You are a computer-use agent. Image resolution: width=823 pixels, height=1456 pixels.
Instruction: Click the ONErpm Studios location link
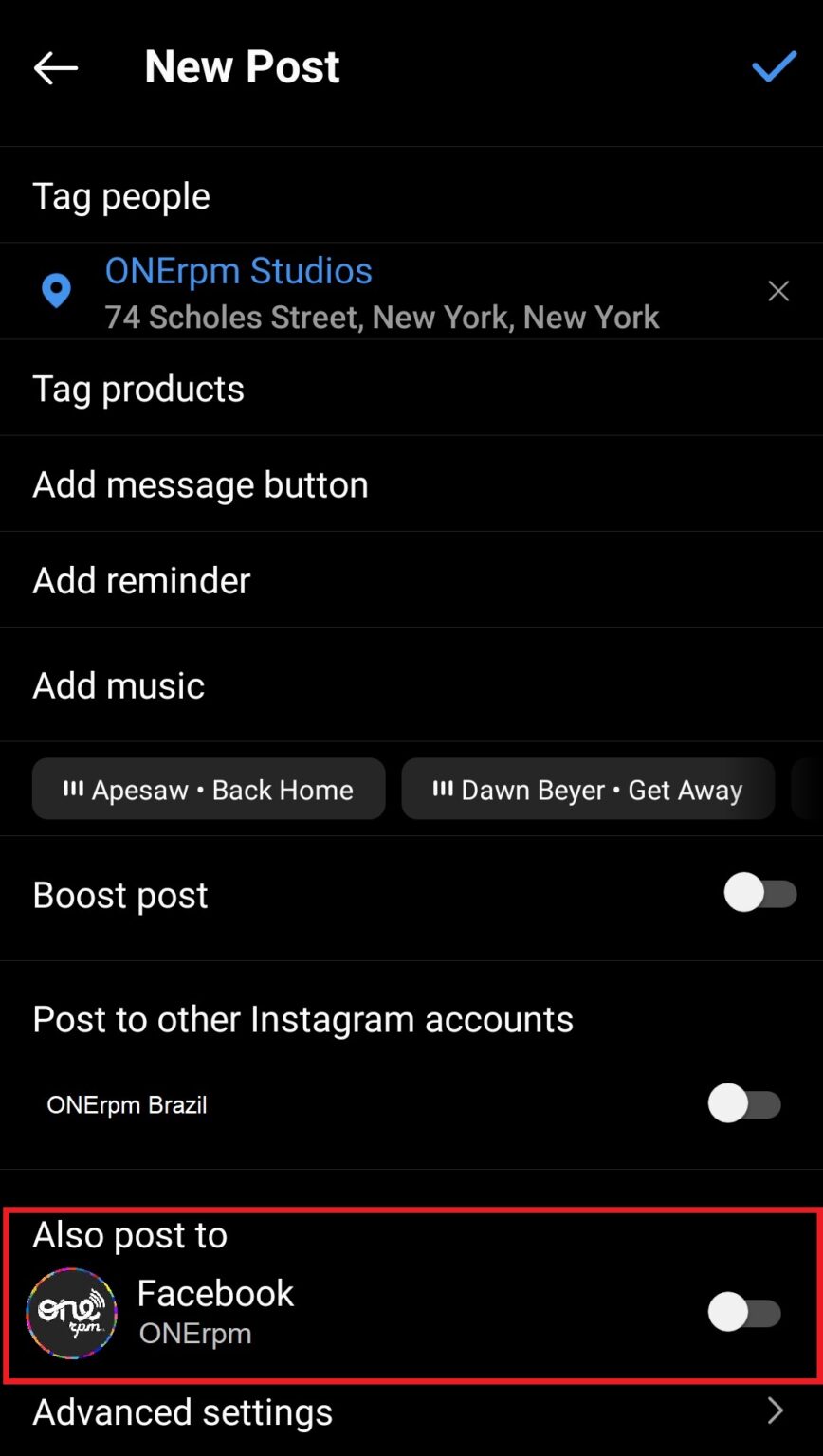tap(238, 270)
